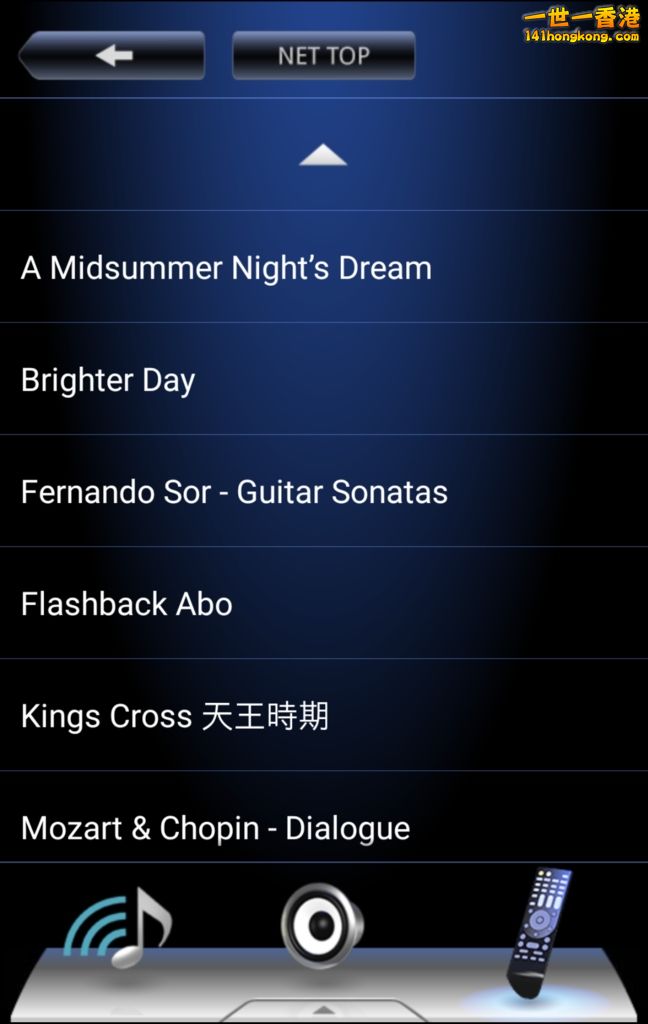This screenshot has height=1024, width=648.
Task: Choose the Flashback Abo entry
Action: (x=127, y=604)
